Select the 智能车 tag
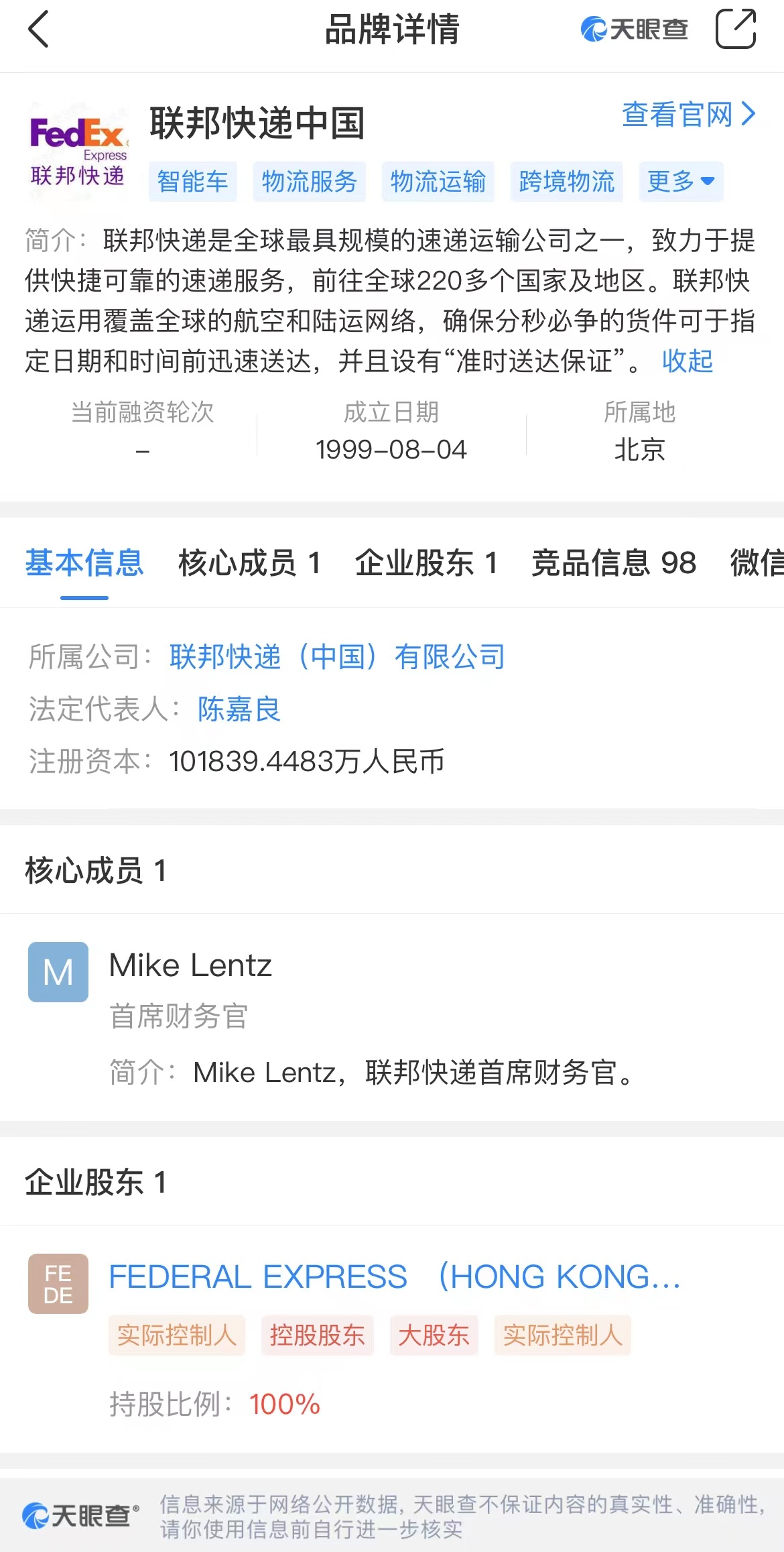The height and width of the screenshot is (1552, 784). 193,181
